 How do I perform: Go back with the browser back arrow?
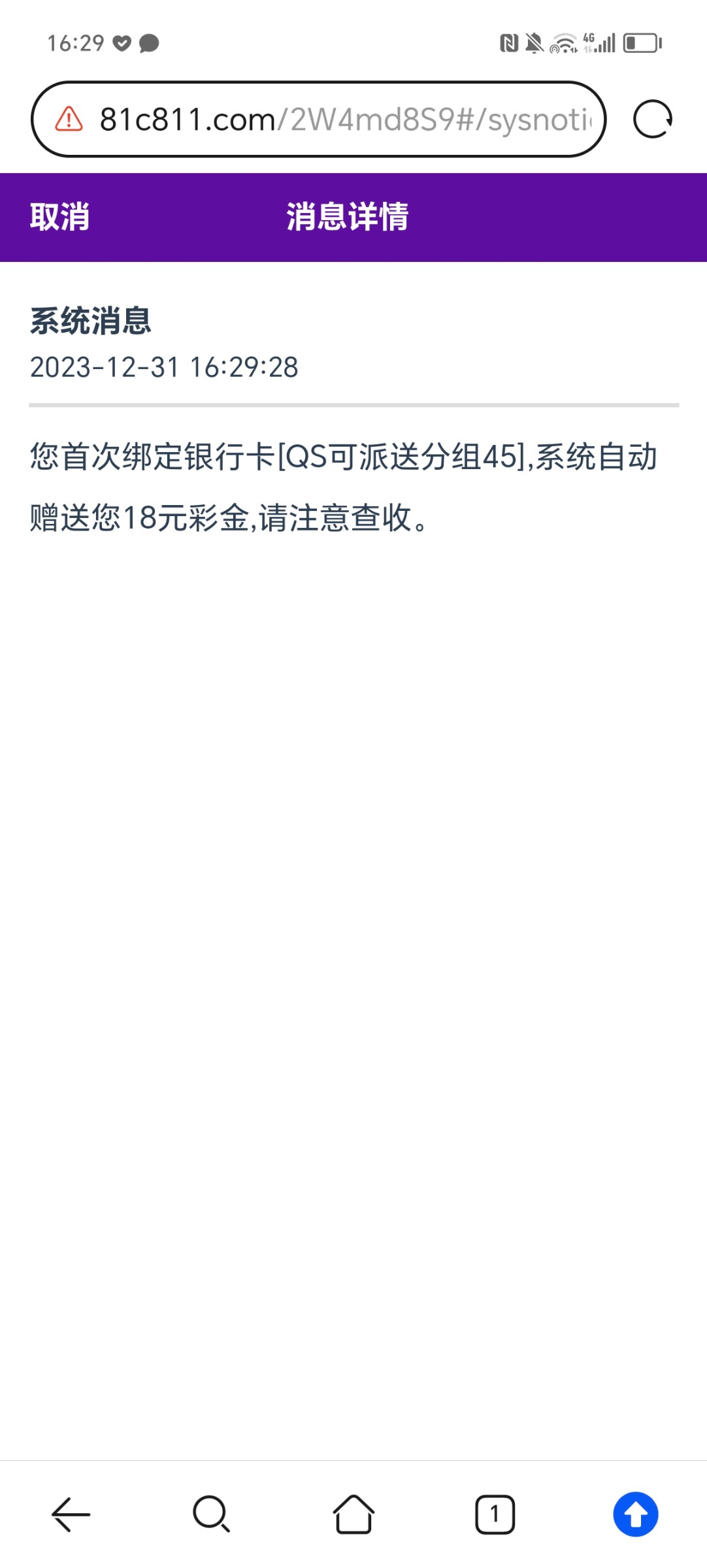[x=71, y=1514]
